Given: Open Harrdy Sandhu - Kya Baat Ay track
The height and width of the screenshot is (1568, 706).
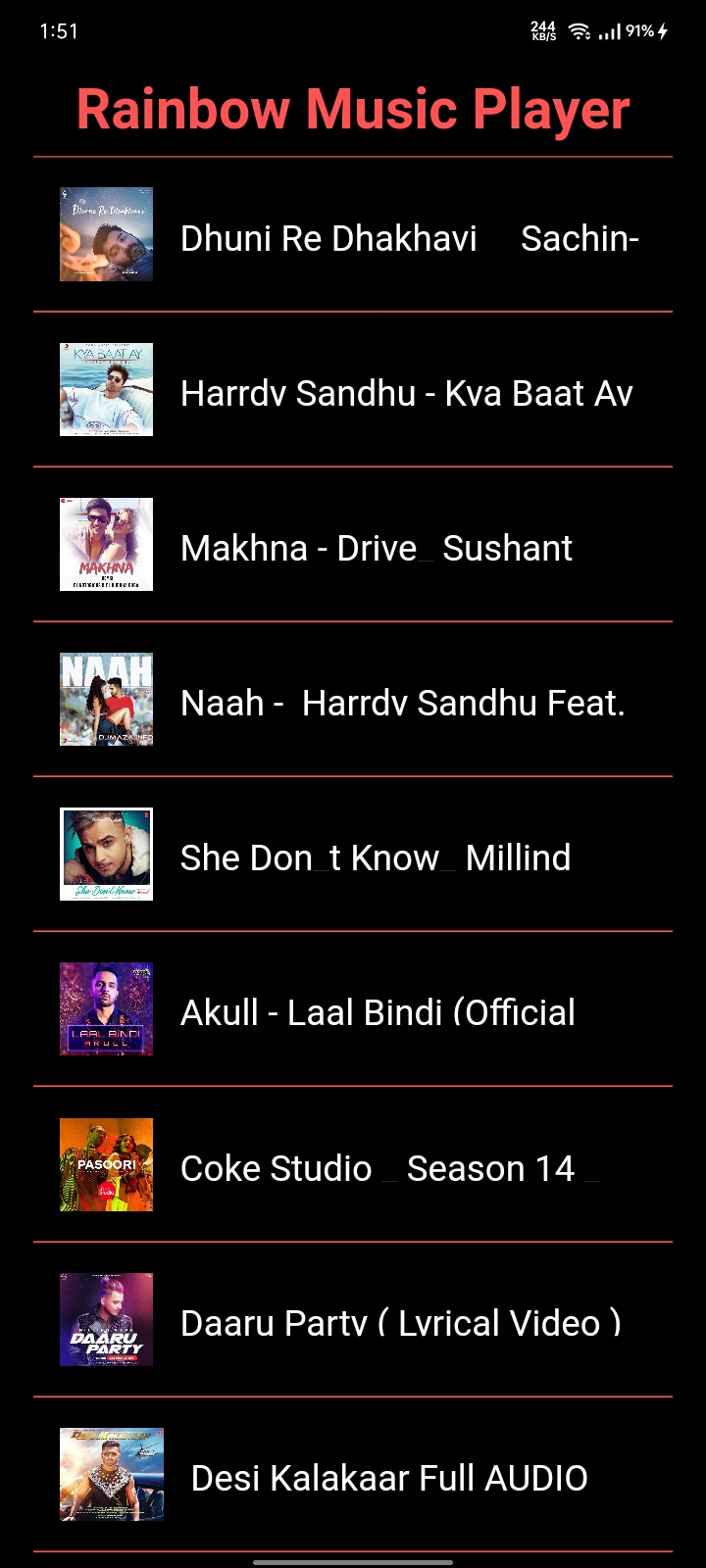Looking at the screenshot, I should (x=353, y=391).
